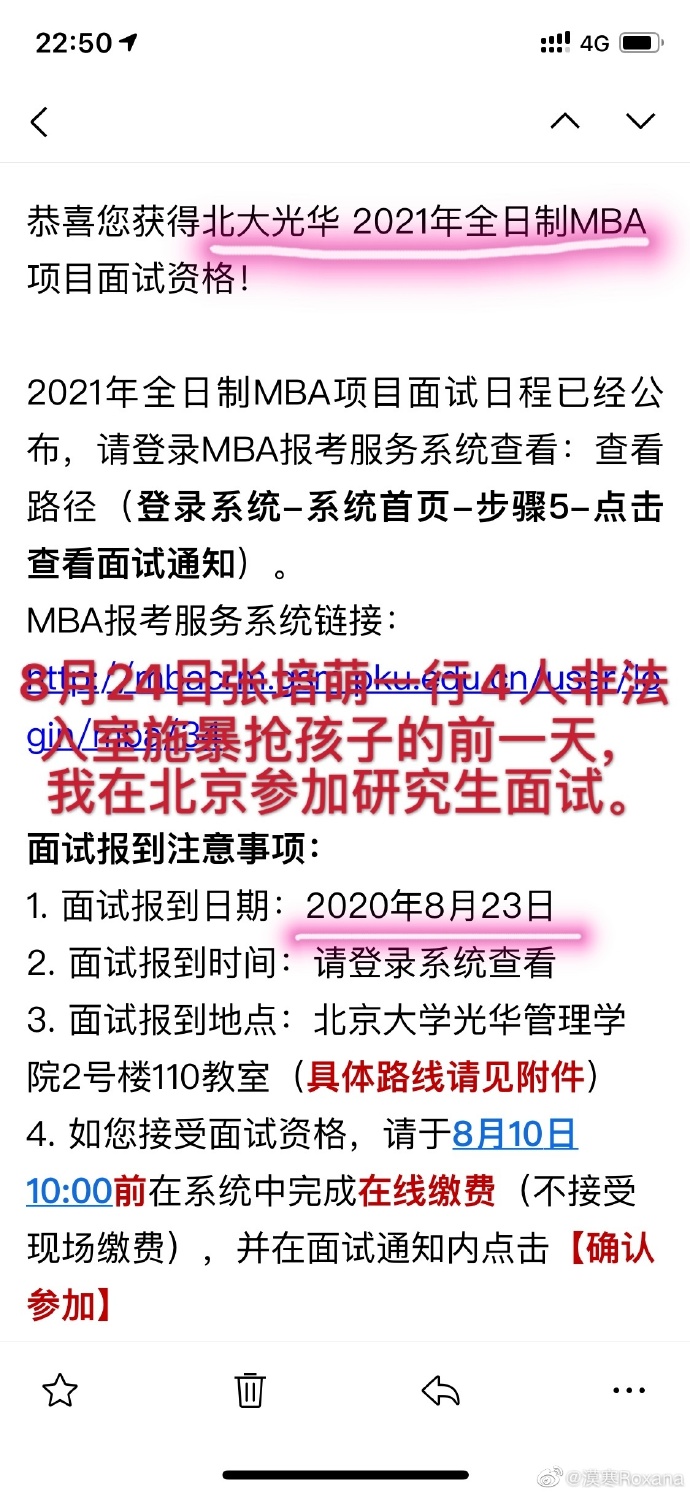
Task: Delete this email with the trash icon
Action: (249, 1390)
